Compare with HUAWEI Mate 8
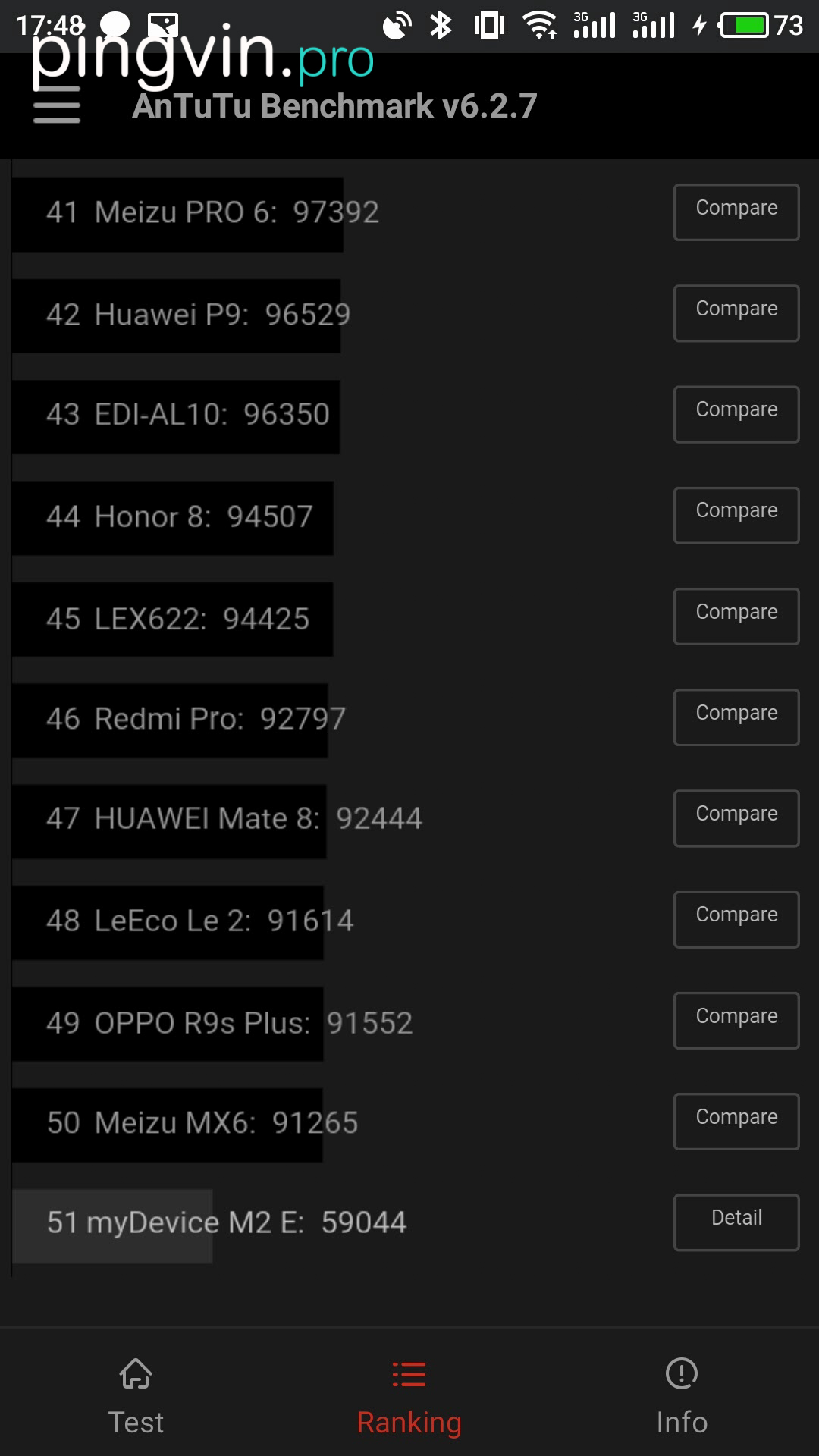Image resolution: width=819 pixels, height=1456 pixels. tap(736, 818)
